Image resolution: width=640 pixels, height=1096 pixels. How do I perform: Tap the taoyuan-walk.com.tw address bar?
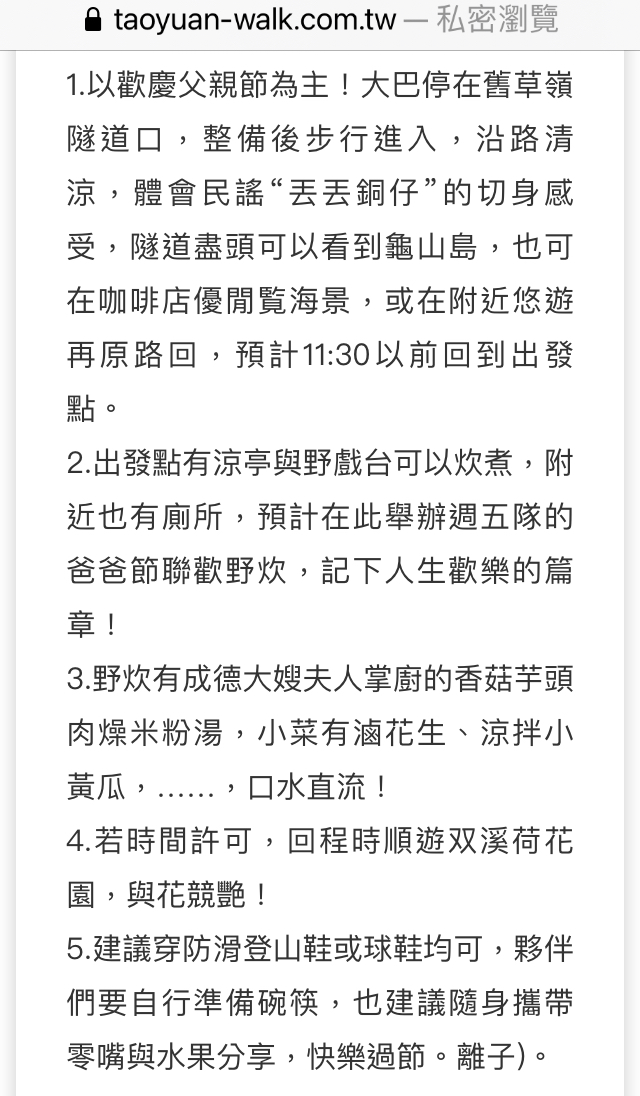click(x=320, y=20)
